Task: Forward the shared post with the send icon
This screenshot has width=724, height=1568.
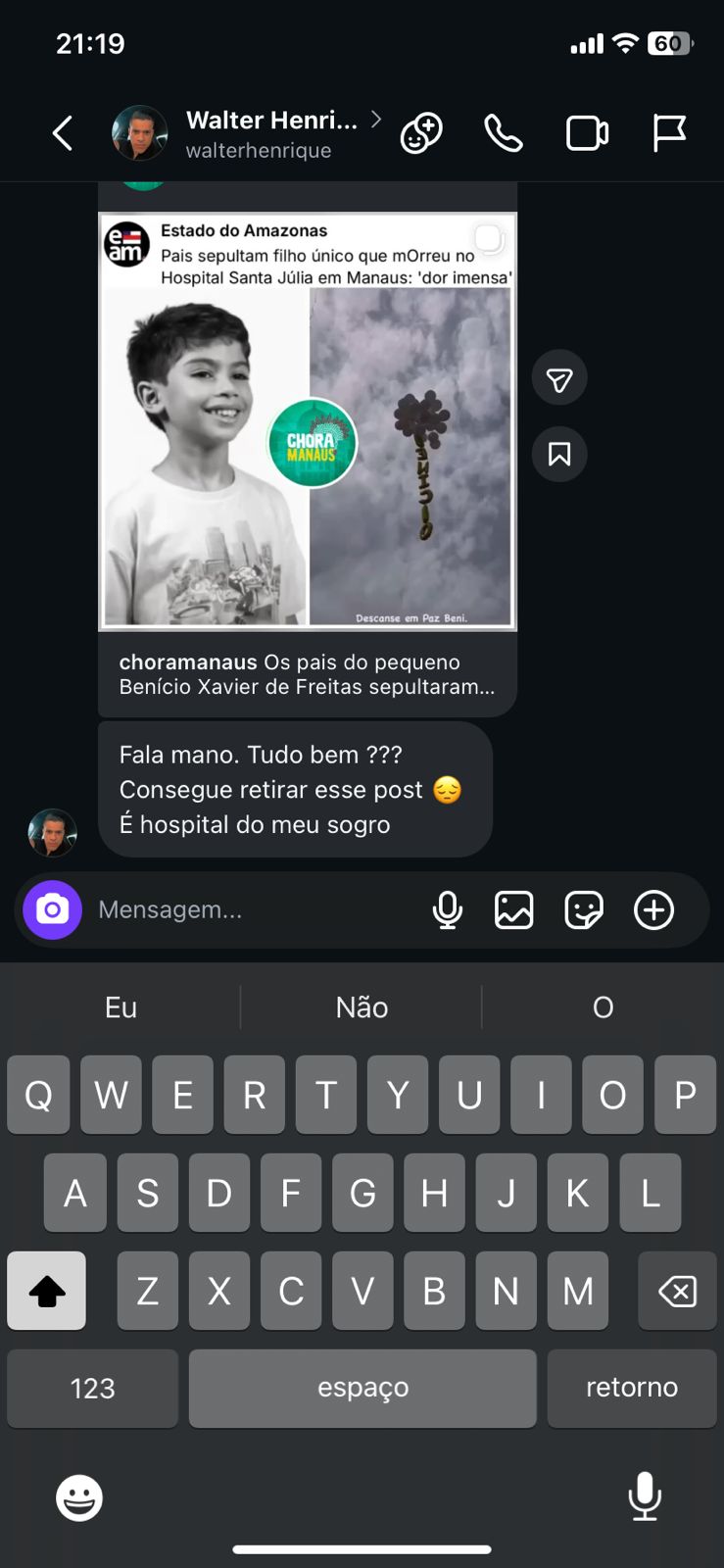Action: [559, 378]
